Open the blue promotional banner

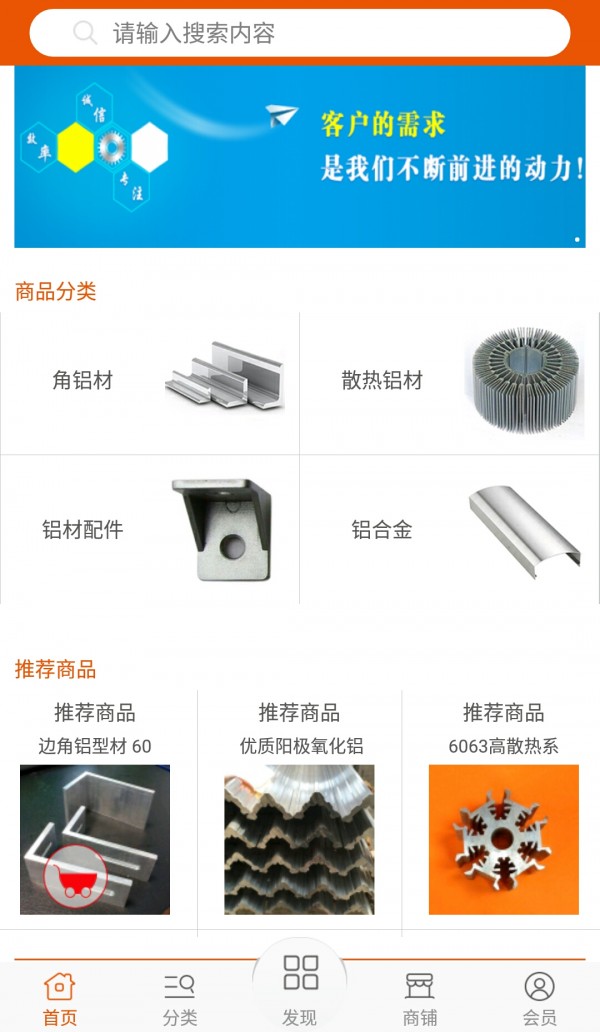[300, 156]
